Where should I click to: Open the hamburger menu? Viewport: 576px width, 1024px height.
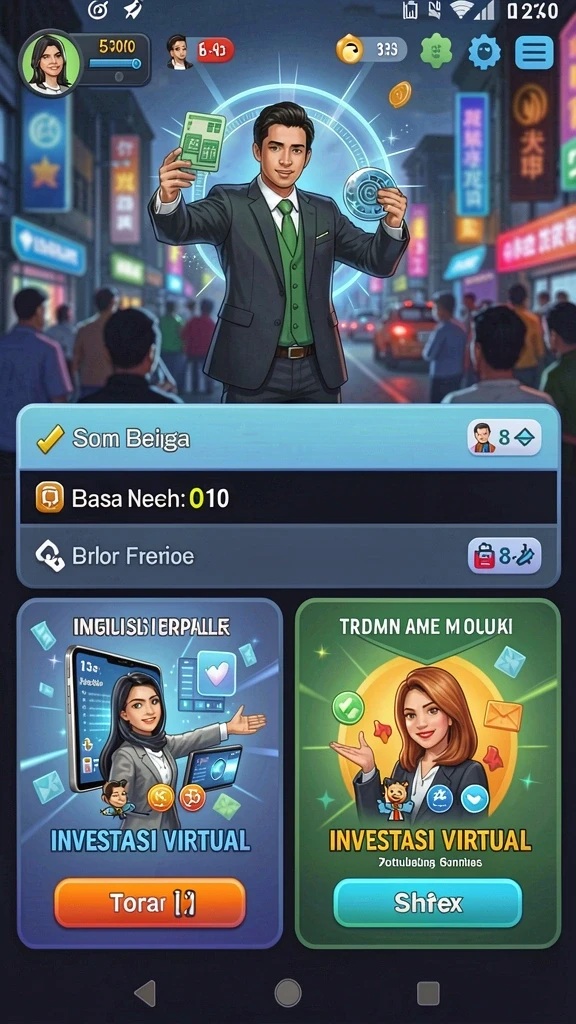pos(534,52)
